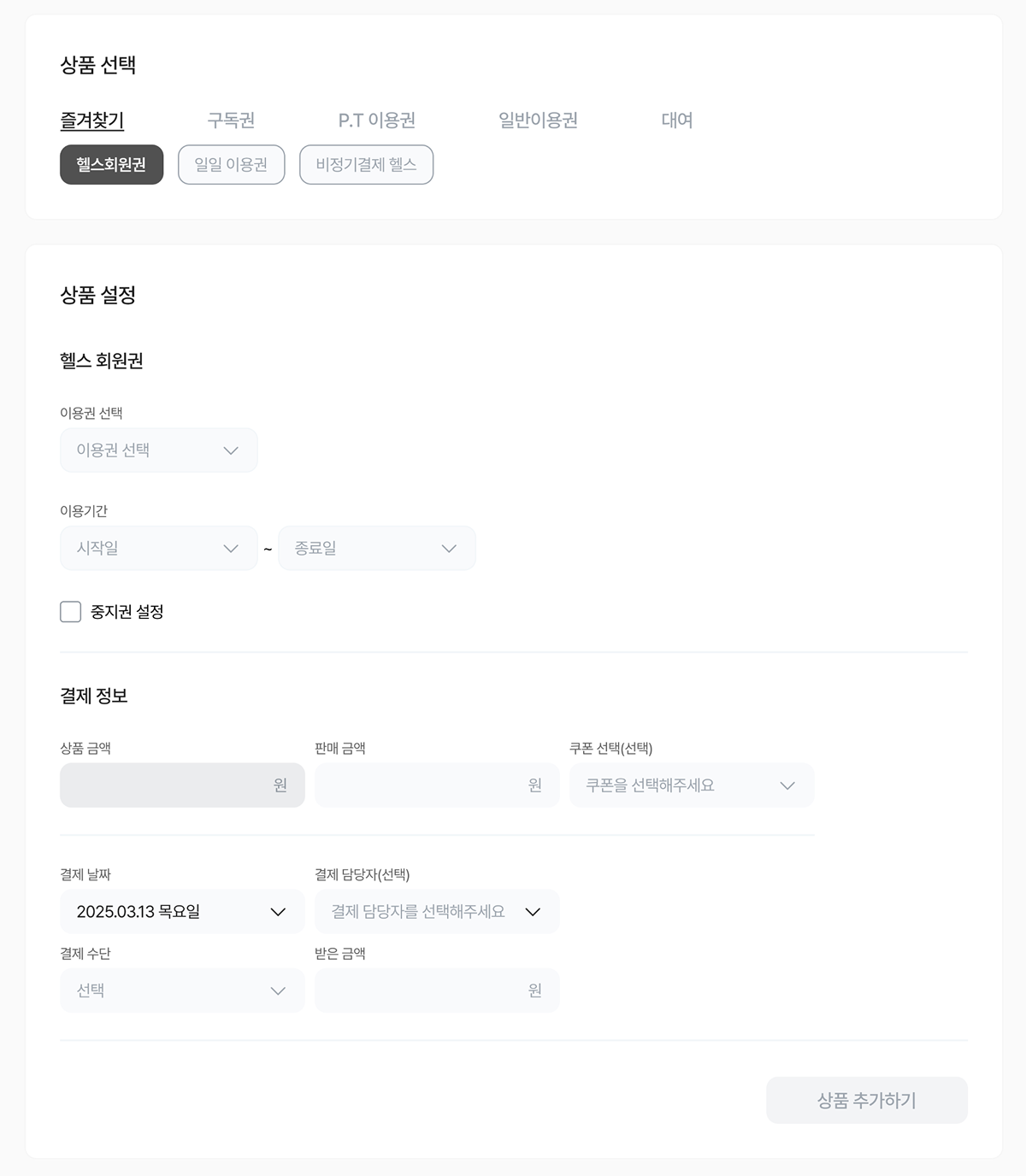The height and width of the screenshot is (1176, 1026).
Task: Tap the 판매 금액 input field
Action: 437,785
